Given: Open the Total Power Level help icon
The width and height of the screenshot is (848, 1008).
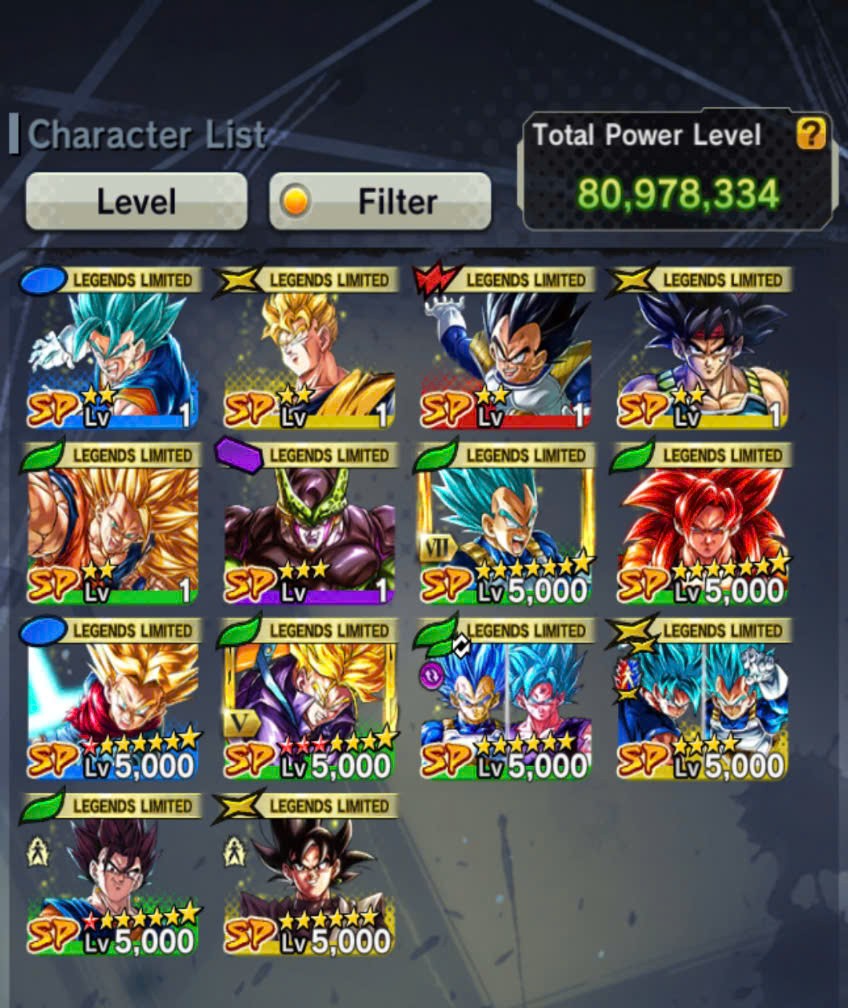Looking at the screenshot, I should point(810,134).
